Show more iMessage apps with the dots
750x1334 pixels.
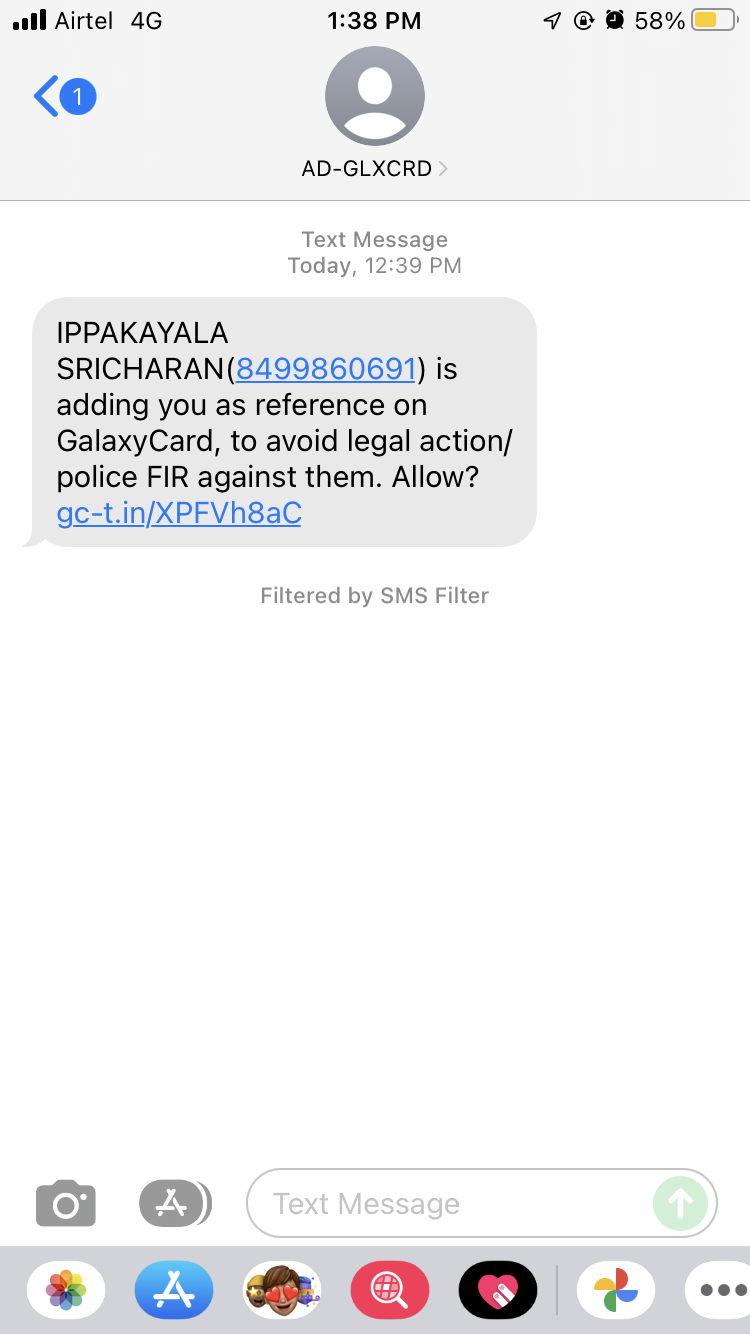(x=722, y=1290)
